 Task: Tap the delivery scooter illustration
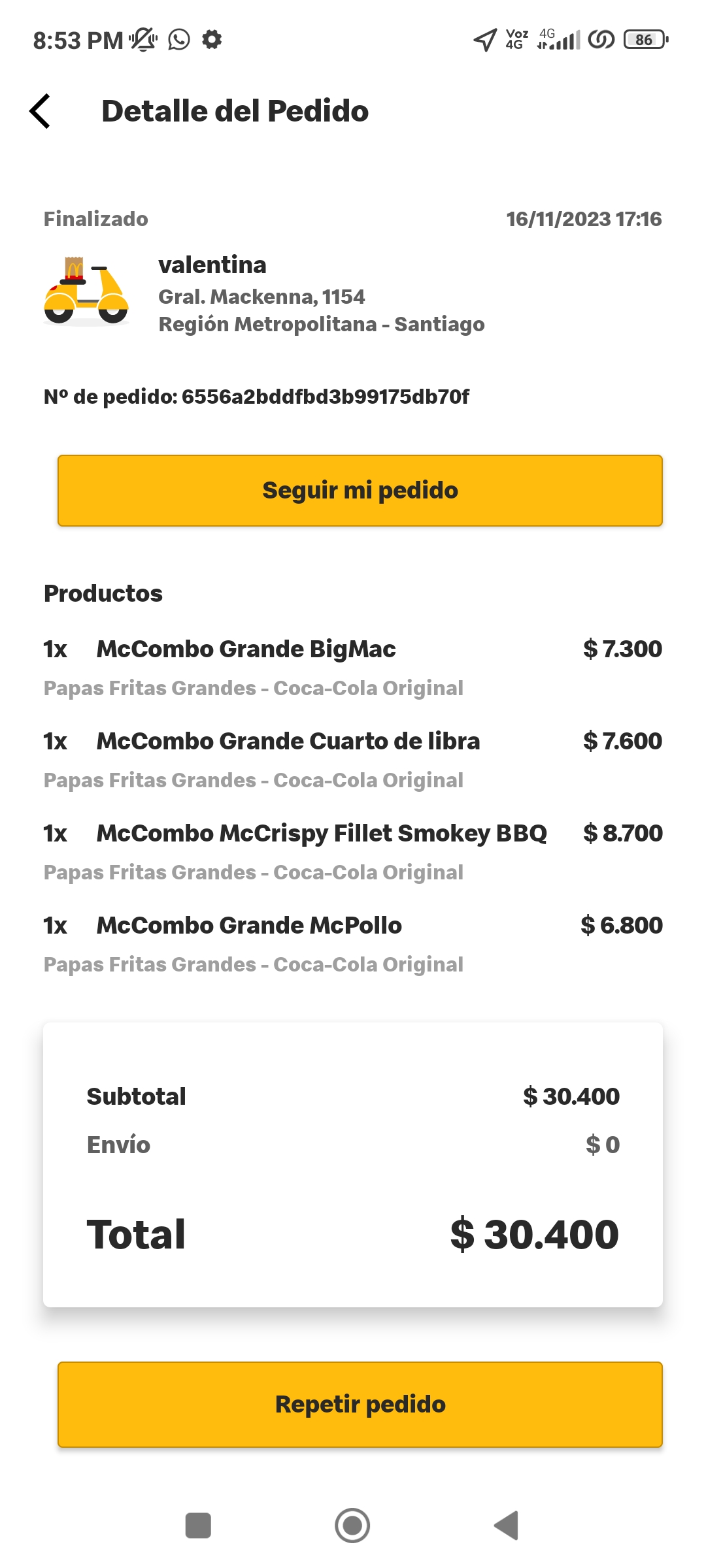coord(85,291)
